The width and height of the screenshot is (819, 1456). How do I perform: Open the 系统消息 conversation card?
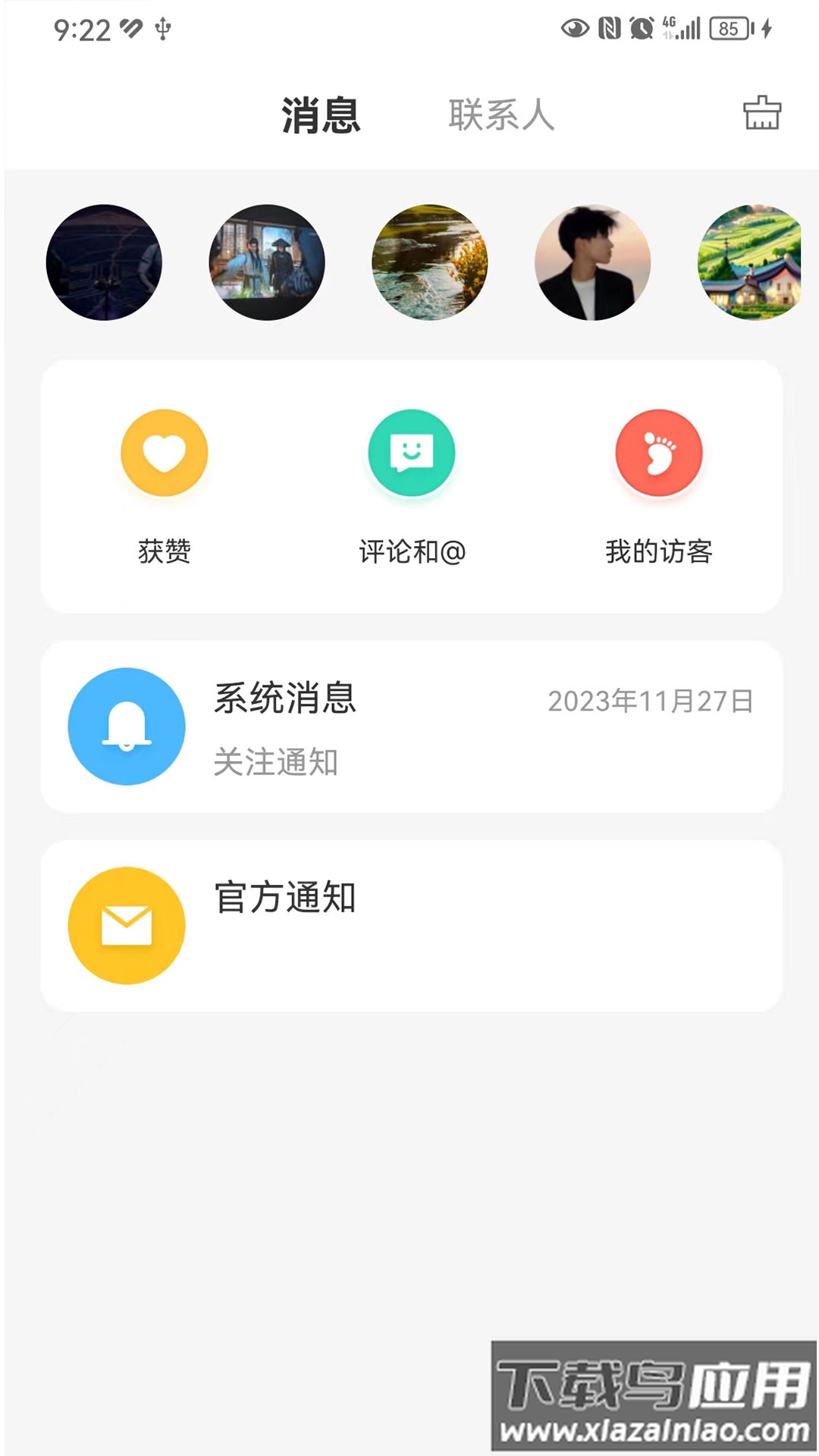coord(409,726)
